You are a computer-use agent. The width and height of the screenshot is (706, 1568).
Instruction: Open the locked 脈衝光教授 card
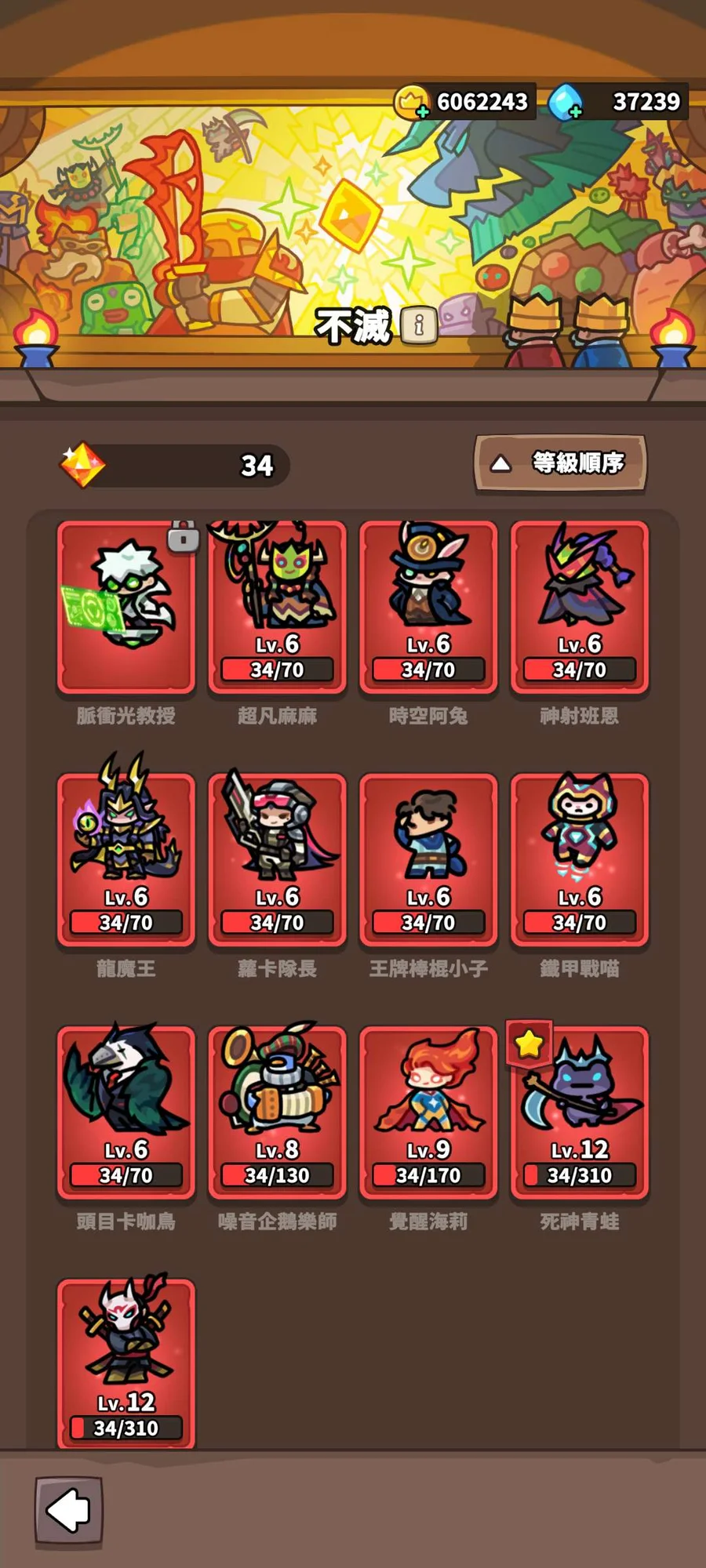click(x=126, y=607)
